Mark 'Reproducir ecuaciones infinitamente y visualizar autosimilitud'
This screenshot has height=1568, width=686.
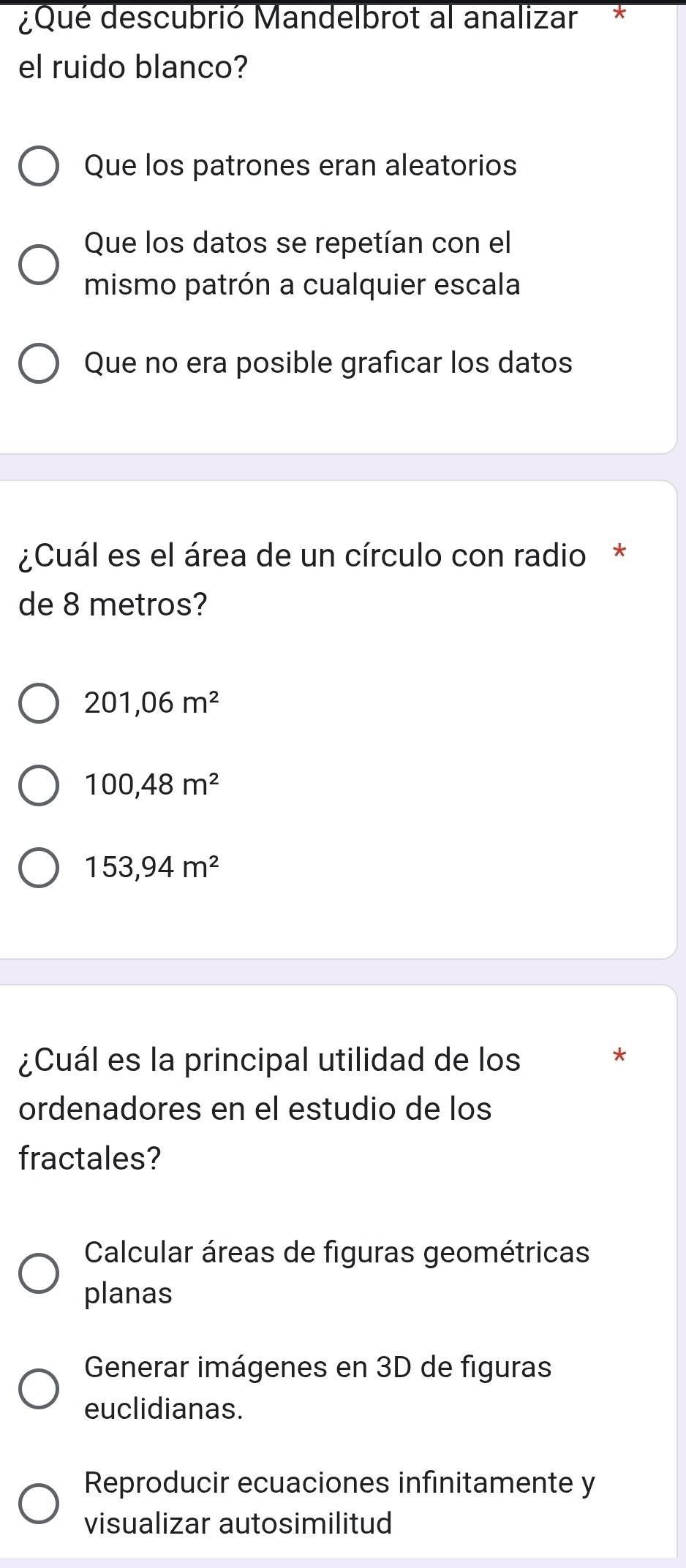[x=39, y=1503]
